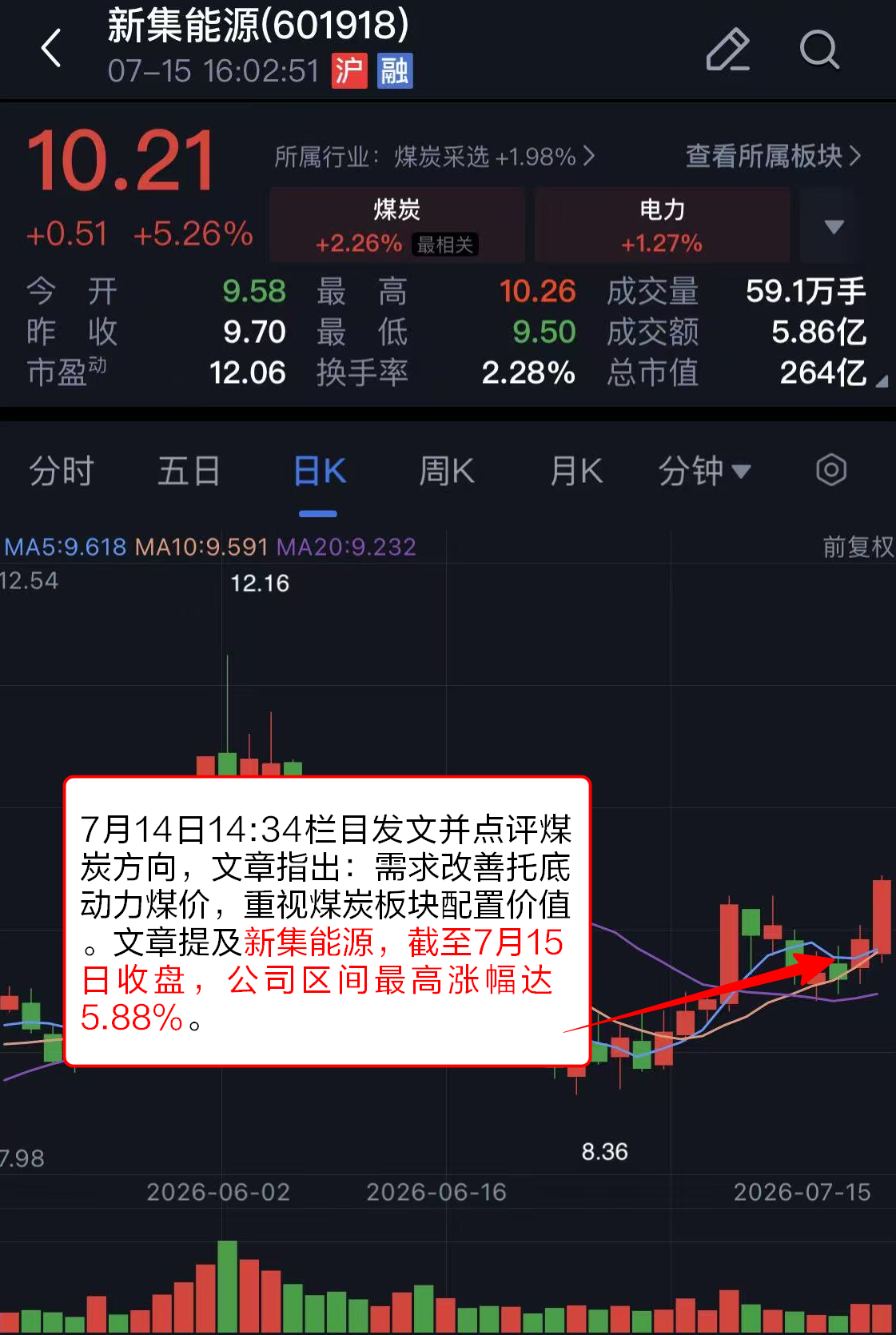Switch to the 五日 chart tab

tap(189, 471)
